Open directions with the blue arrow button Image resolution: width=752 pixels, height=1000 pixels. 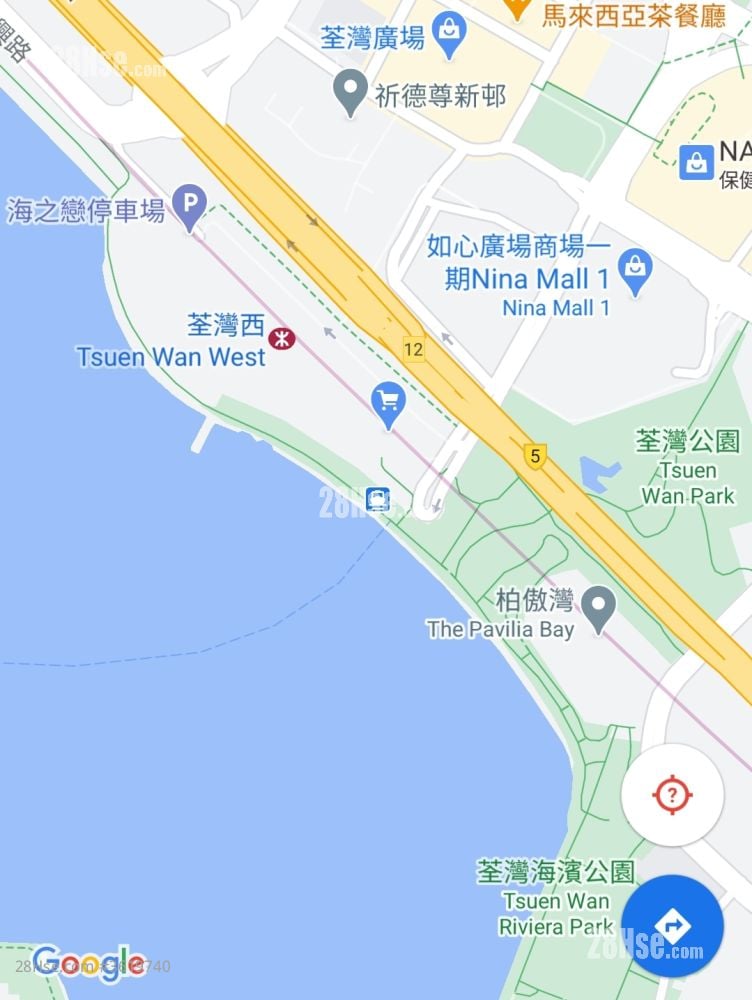672,926
